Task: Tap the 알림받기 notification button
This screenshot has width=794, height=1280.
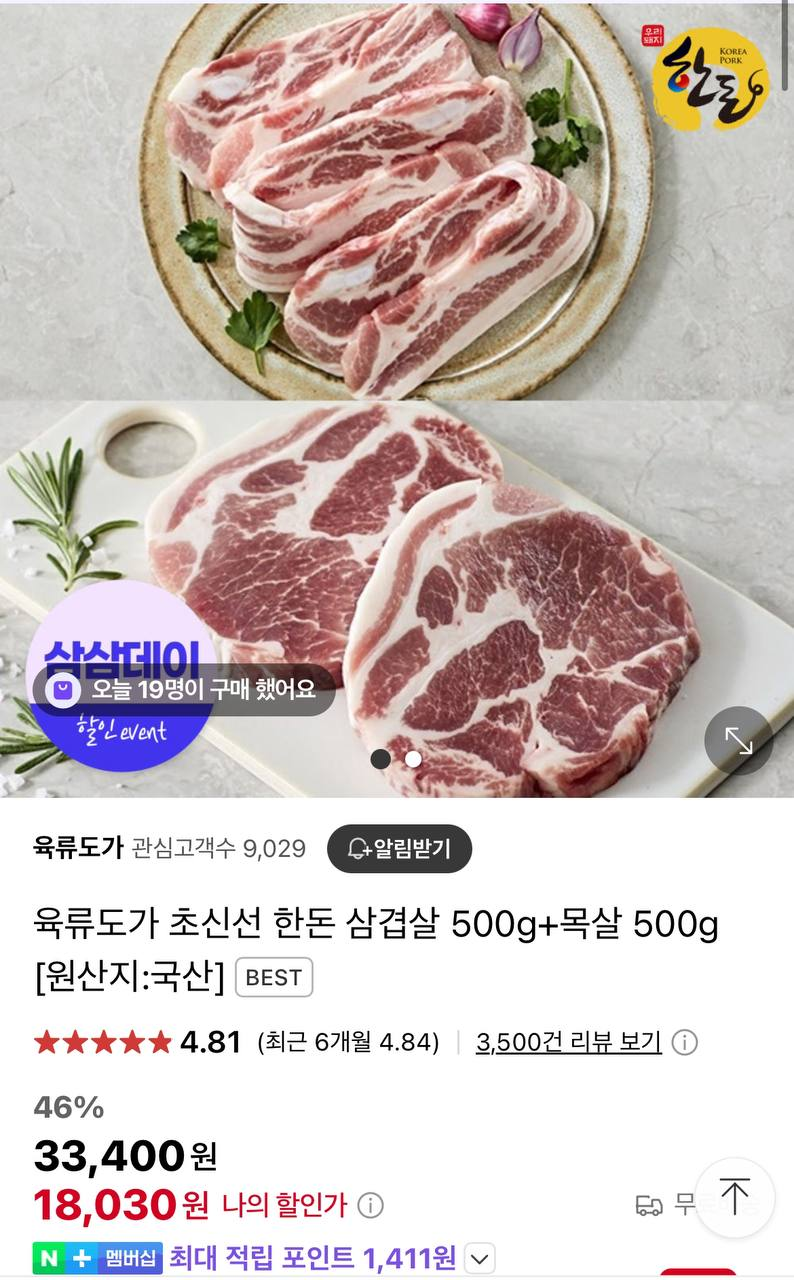Action: point(399,849)
